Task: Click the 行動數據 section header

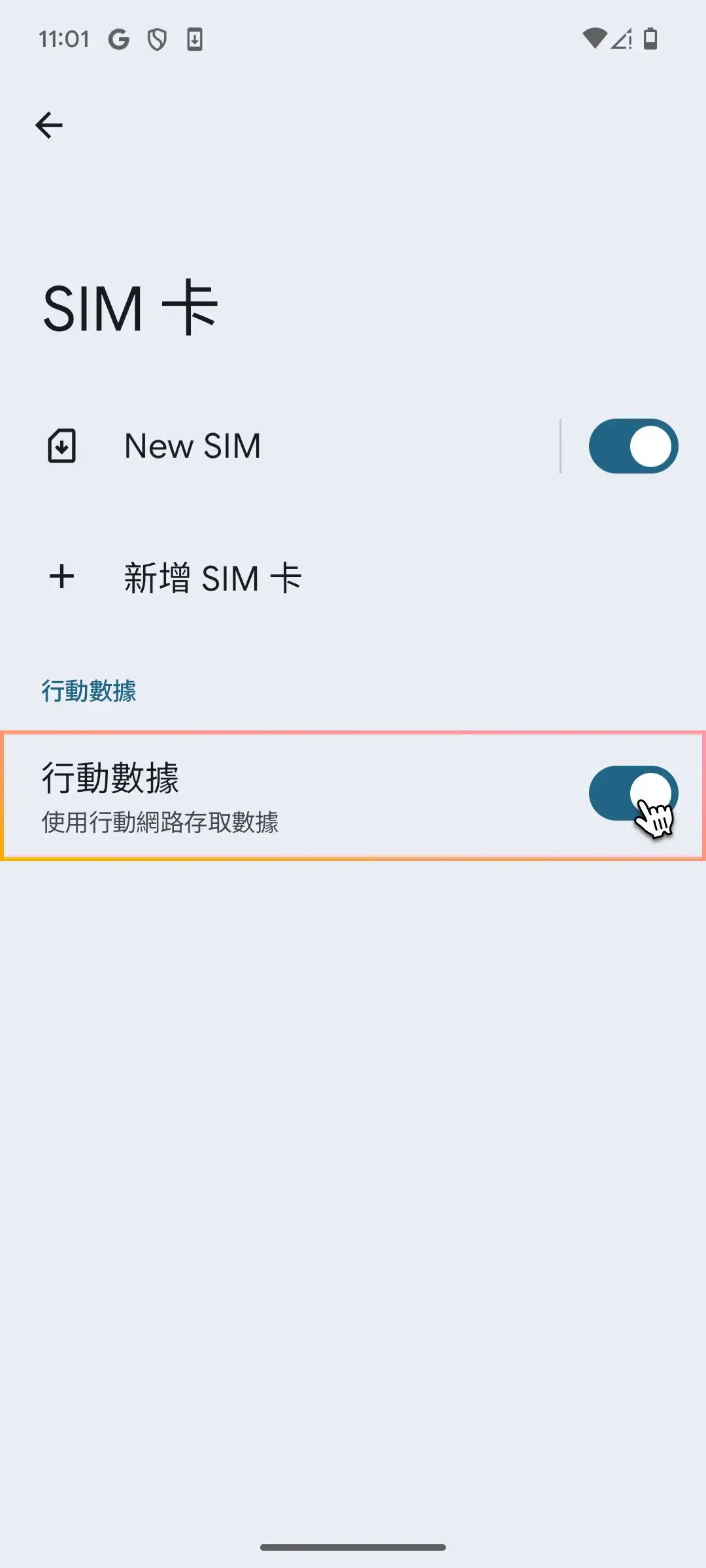Action: coord(88,691)
